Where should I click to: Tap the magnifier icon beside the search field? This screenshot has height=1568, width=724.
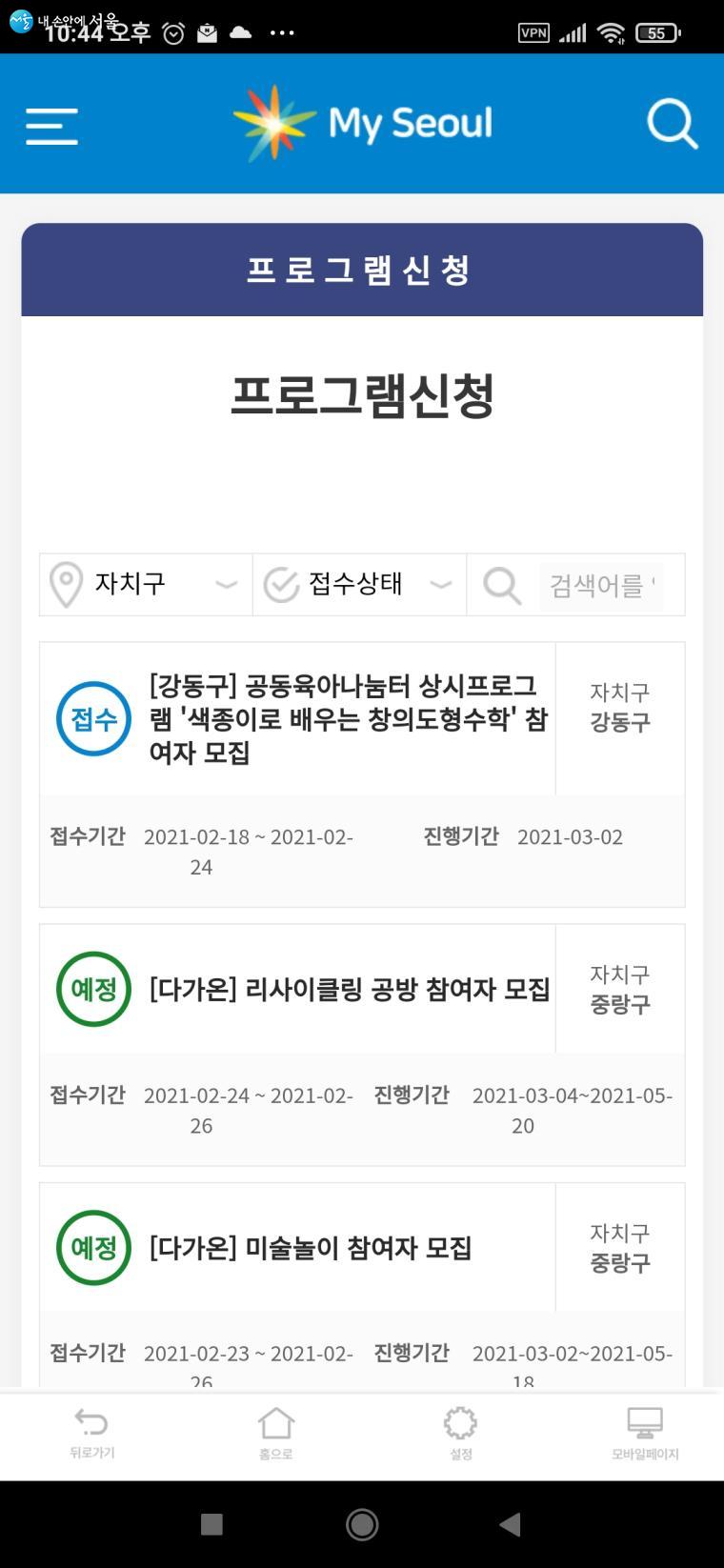501,585
